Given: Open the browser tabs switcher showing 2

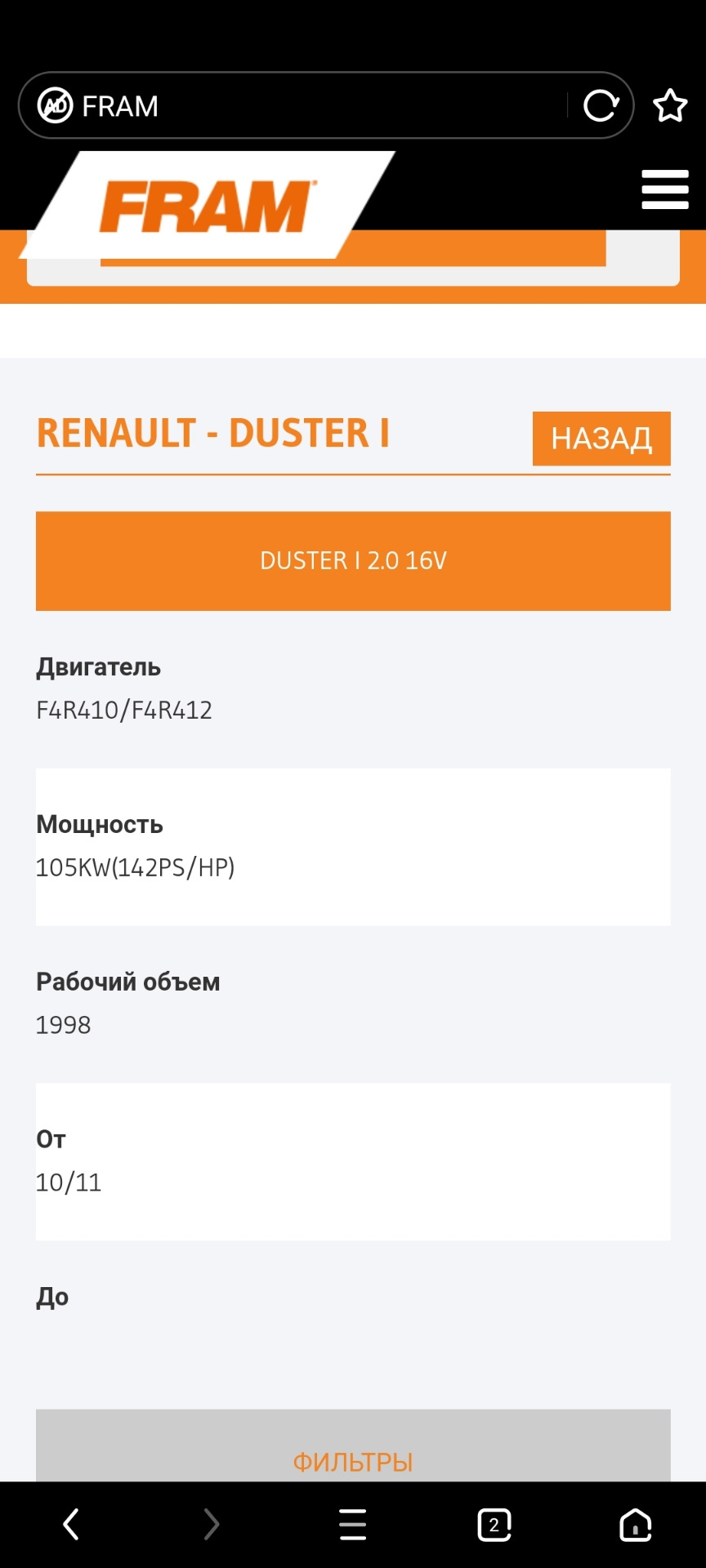Looking at the screenshot, I should click(494, 1522).
